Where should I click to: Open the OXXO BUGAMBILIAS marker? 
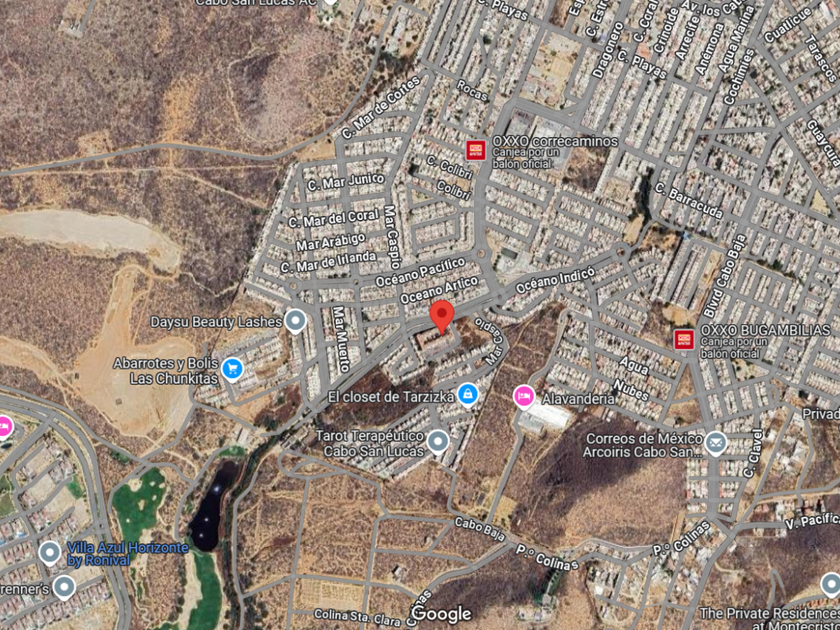pyautogui.click(x=684, y=339)
